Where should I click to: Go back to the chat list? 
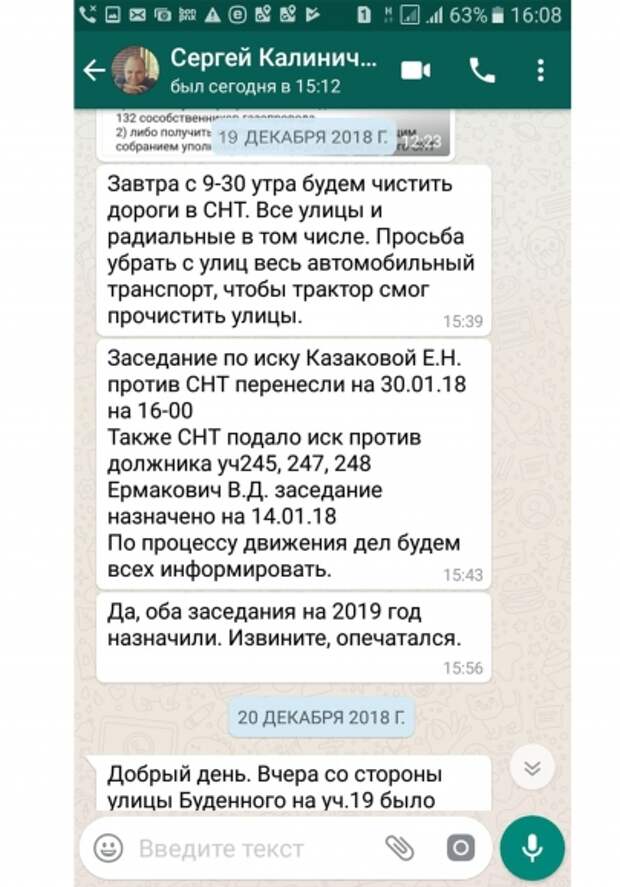click(93, 71)
